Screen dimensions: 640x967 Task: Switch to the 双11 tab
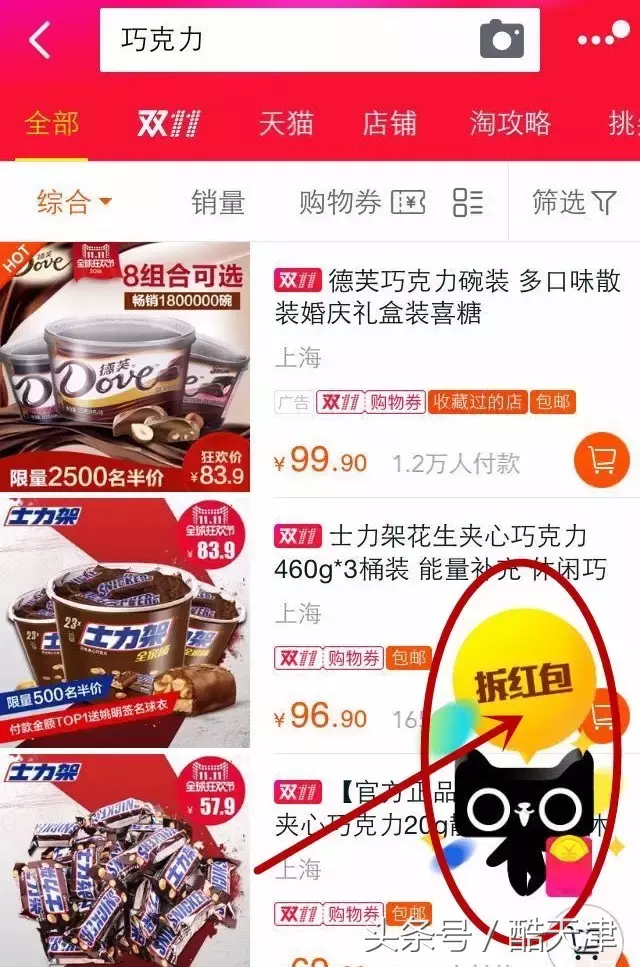point(168,124)
